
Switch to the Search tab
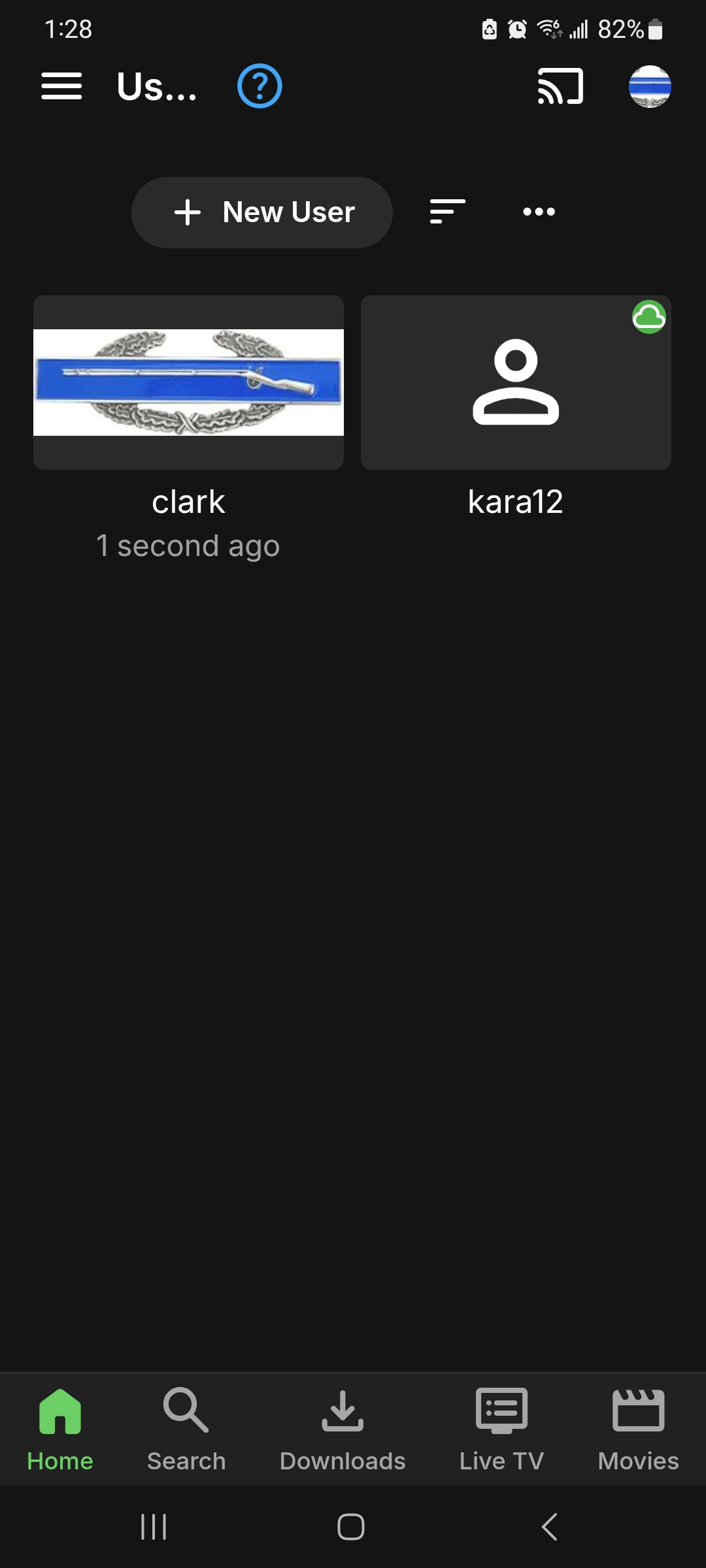click(x=186, y=1429)
